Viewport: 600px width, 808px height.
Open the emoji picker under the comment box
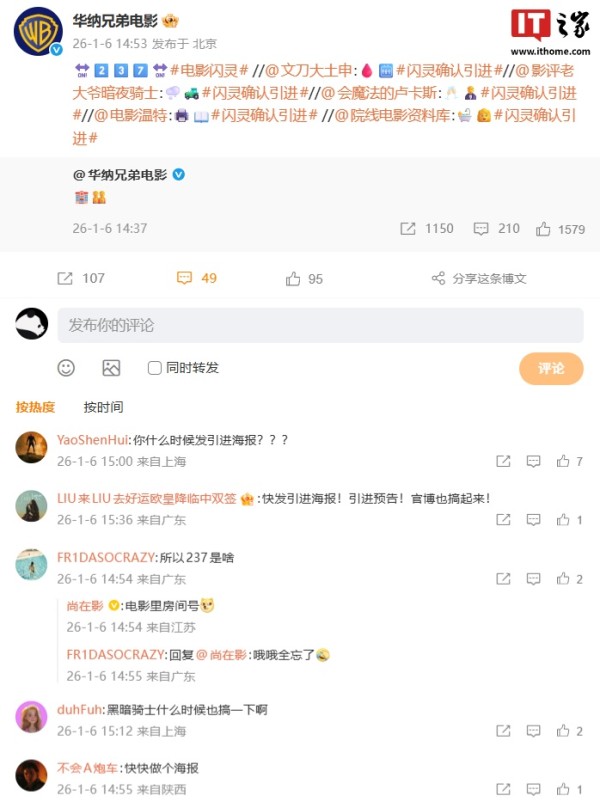click(x=66, y=368)
